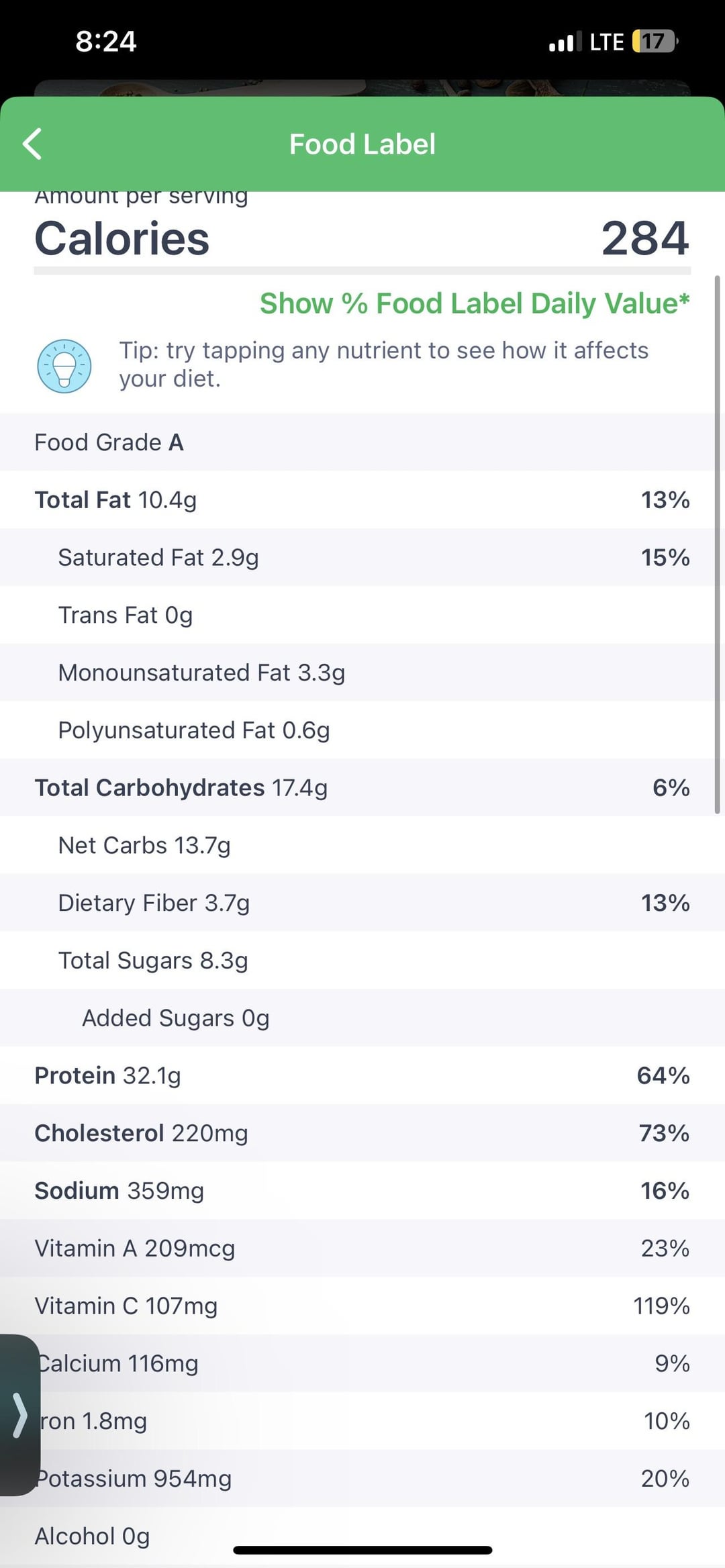
Task: Open the Dietary Fiber row
Action: (362, 903)
